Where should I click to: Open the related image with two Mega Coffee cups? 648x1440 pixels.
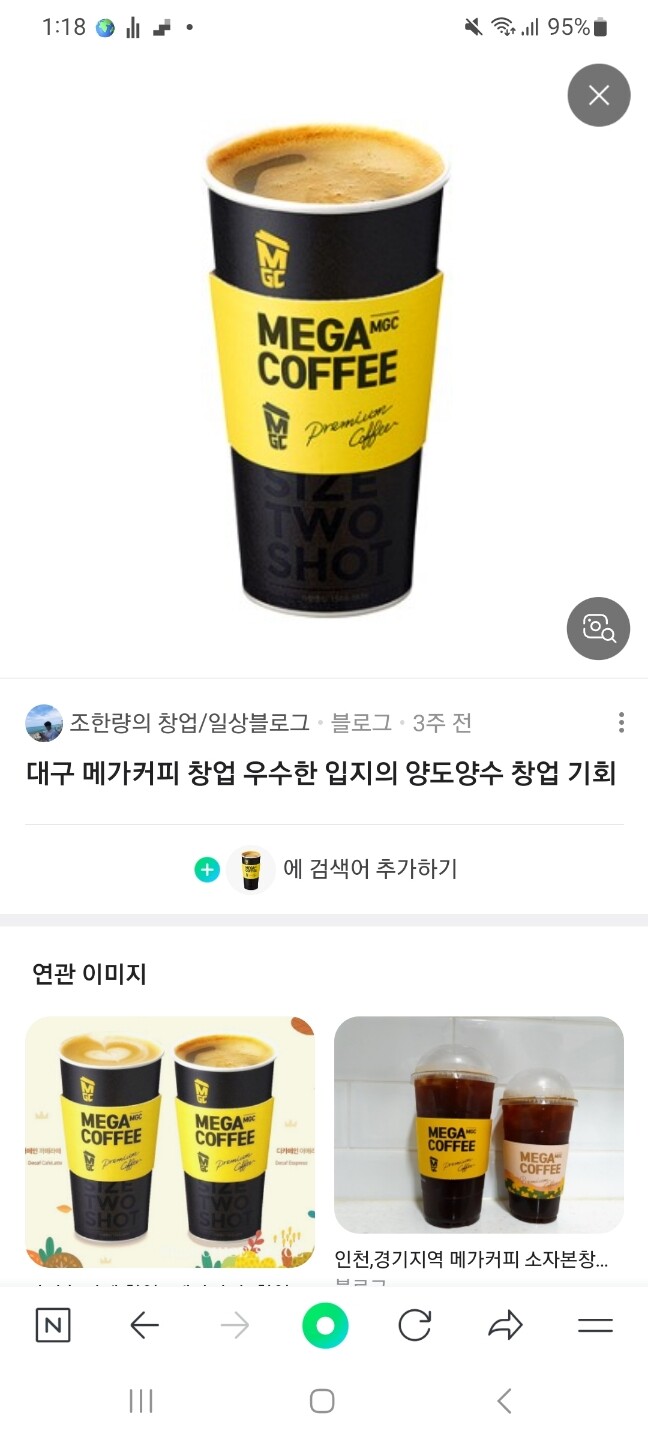170,1142
